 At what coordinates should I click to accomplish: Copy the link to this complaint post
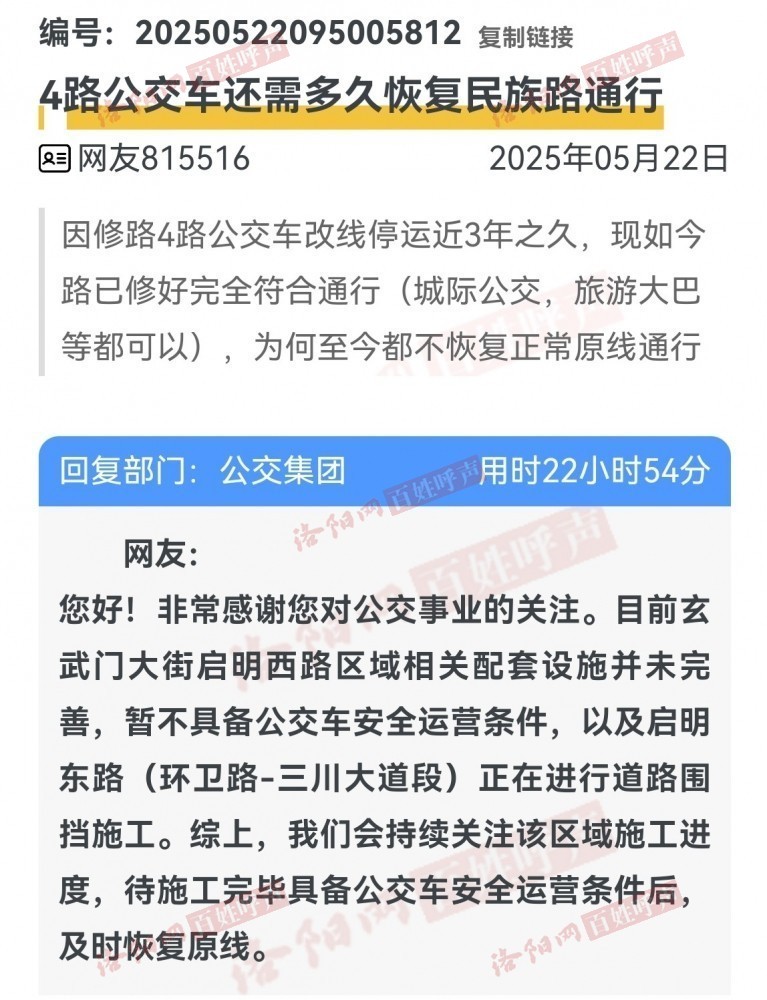[525, 38]
